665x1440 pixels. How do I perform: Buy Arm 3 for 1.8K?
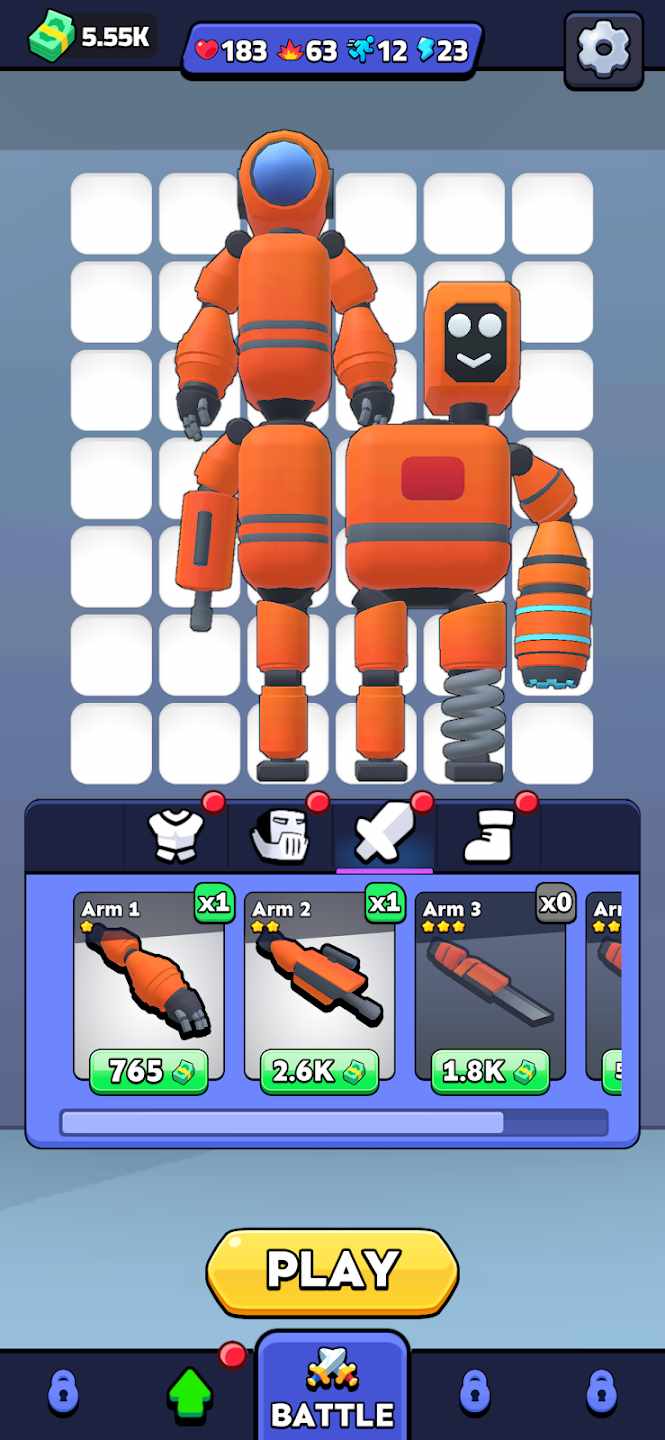tap(490, 1071)
